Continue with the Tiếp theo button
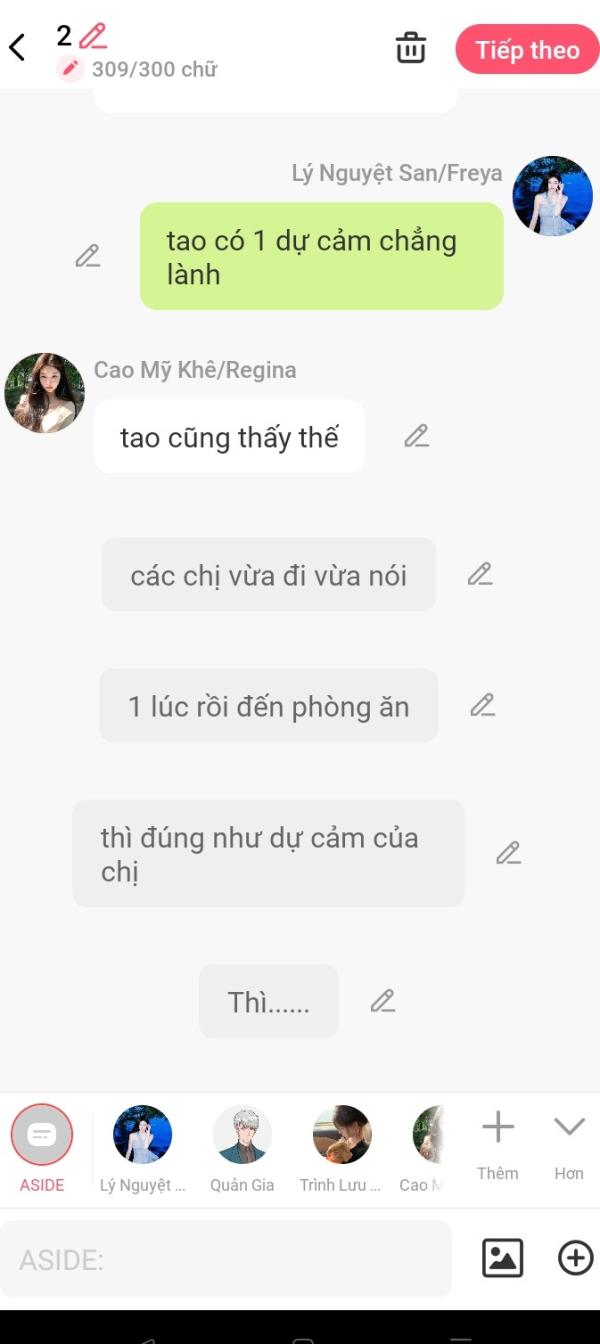 (x=527, y=50)
